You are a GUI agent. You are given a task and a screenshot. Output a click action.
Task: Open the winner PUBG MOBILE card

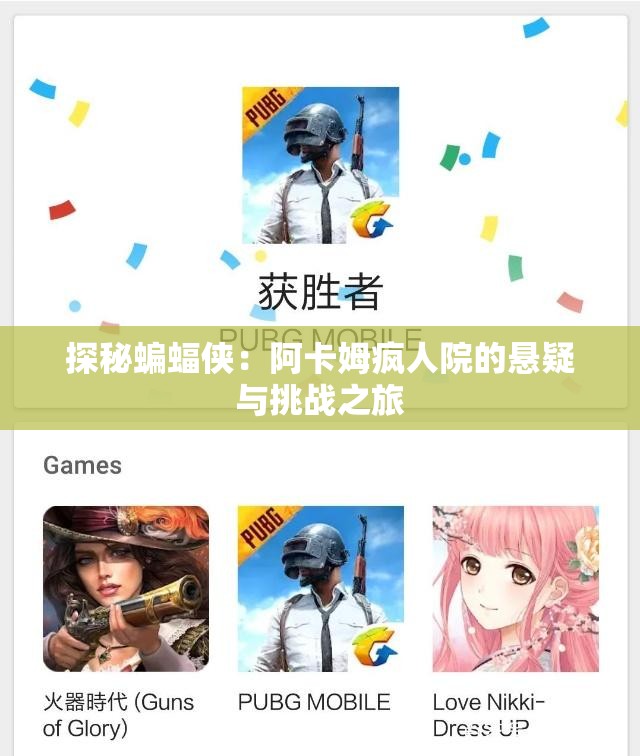[320, 166]
